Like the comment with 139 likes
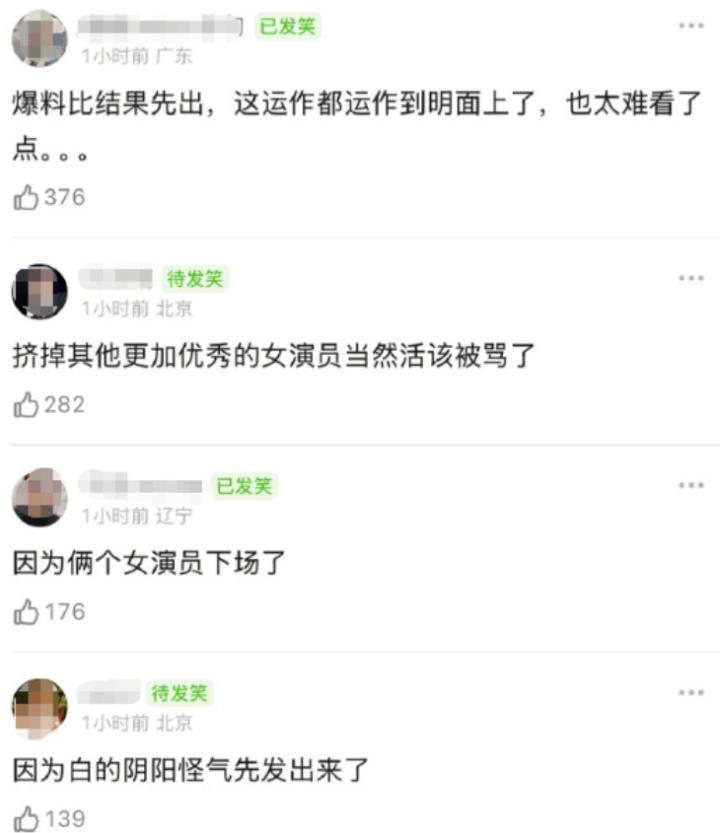Screen dimensions: 720x833 26,820
